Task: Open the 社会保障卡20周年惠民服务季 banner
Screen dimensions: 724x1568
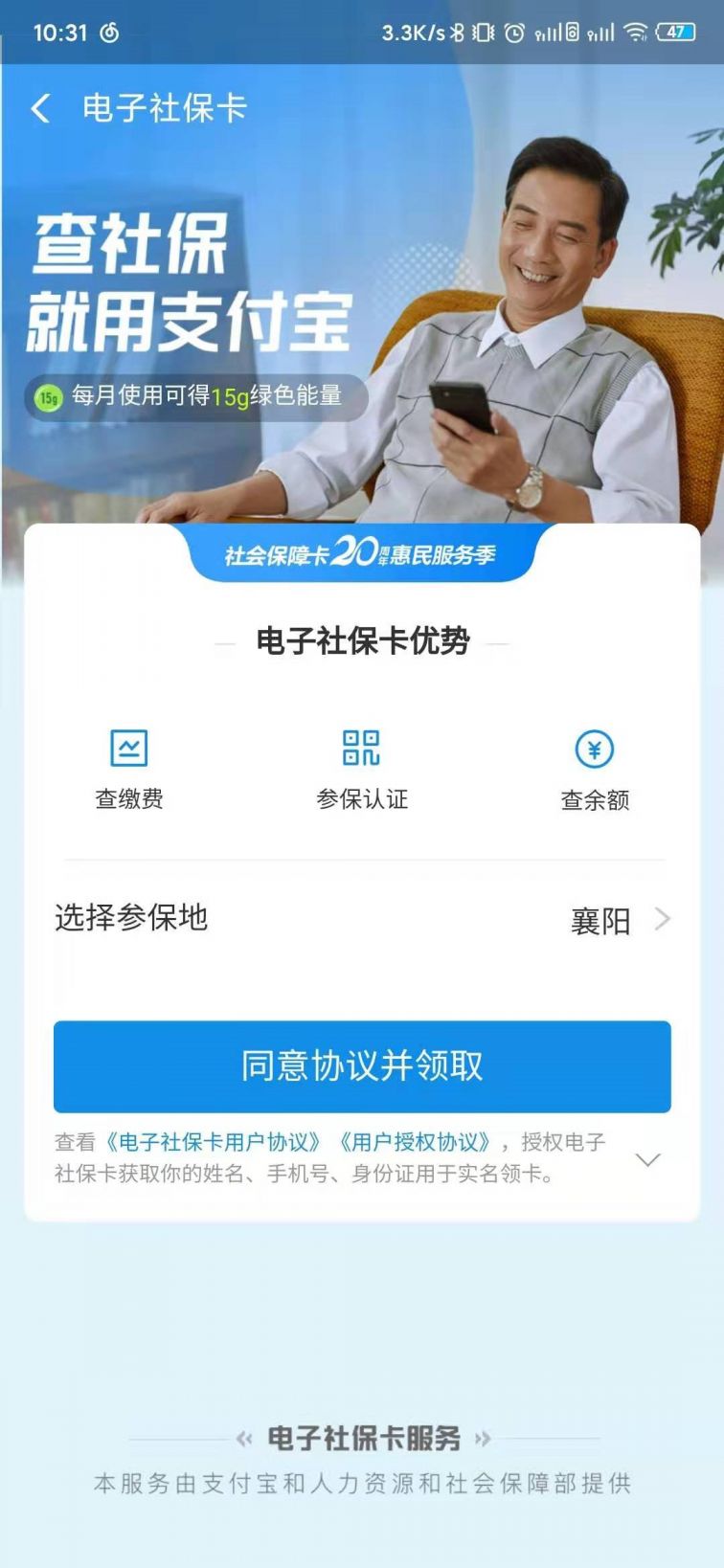Action: point(364,555)
